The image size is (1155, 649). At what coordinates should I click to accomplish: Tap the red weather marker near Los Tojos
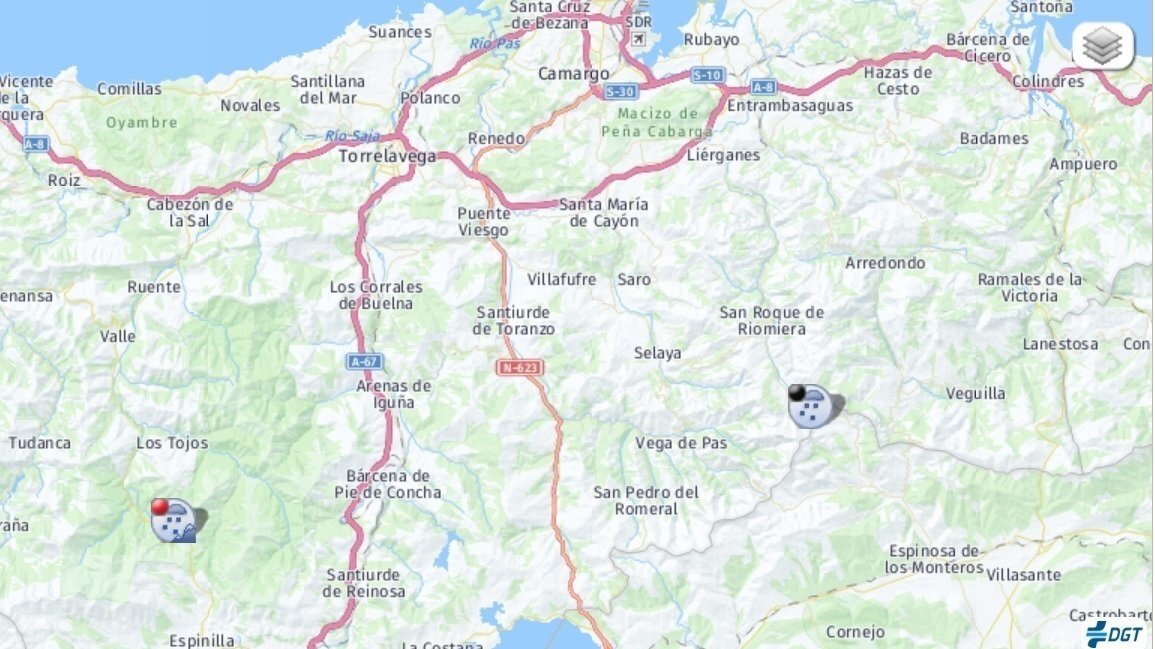pos(174,521)
